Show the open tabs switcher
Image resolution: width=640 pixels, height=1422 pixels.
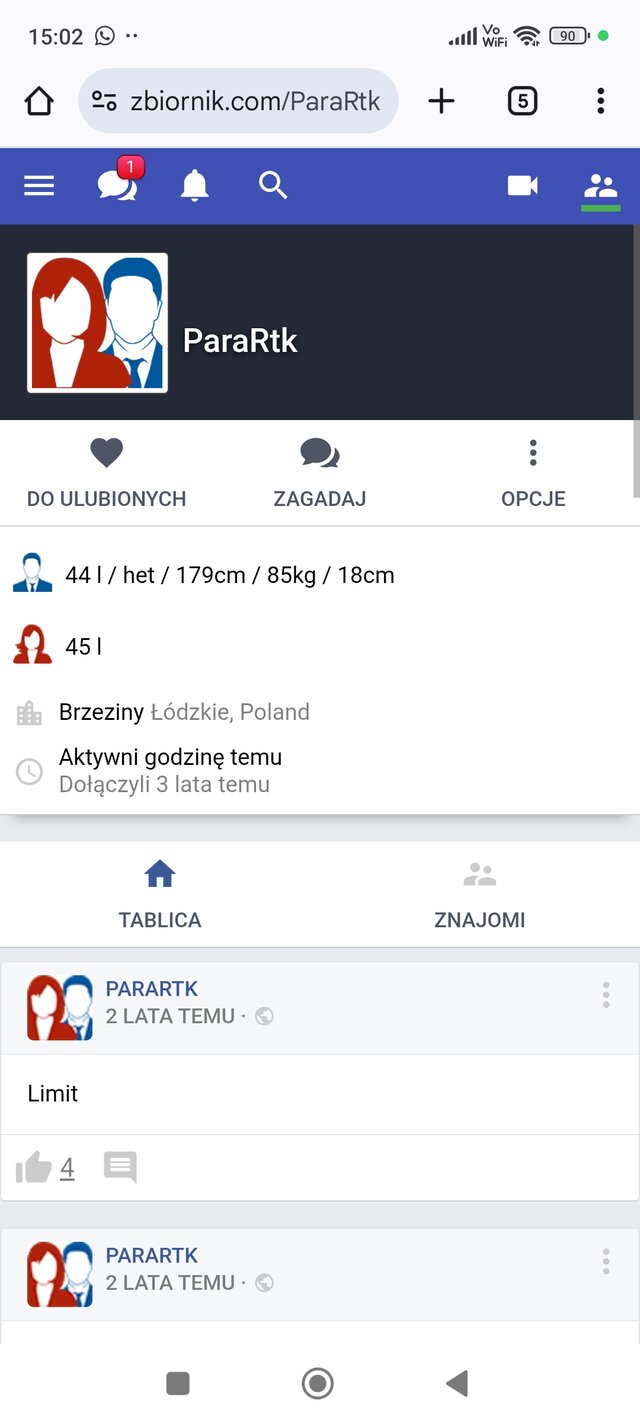(522, 101)
